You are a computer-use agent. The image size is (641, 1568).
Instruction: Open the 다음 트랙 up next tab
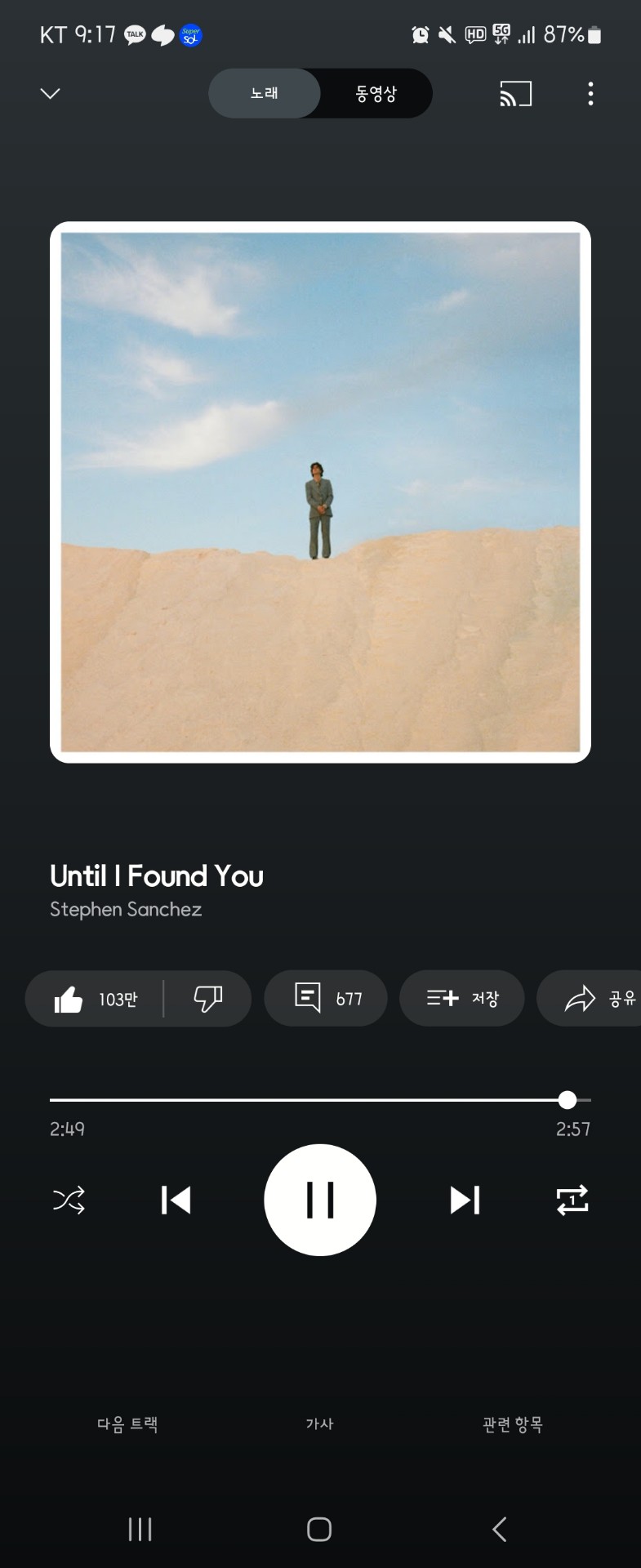(127, 1424)
